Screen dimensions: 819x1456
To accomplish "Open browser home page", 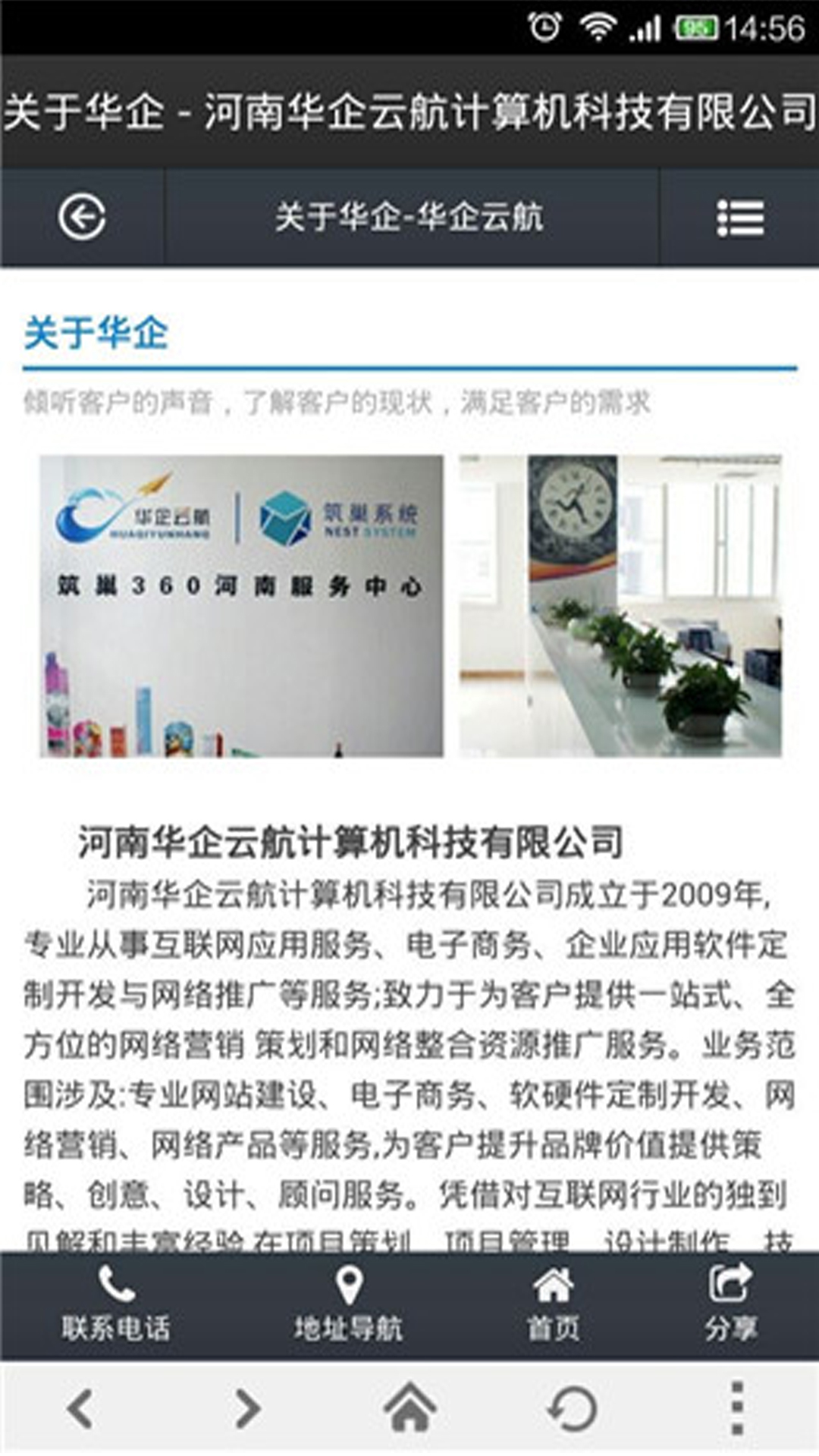I will [410, 1407].
